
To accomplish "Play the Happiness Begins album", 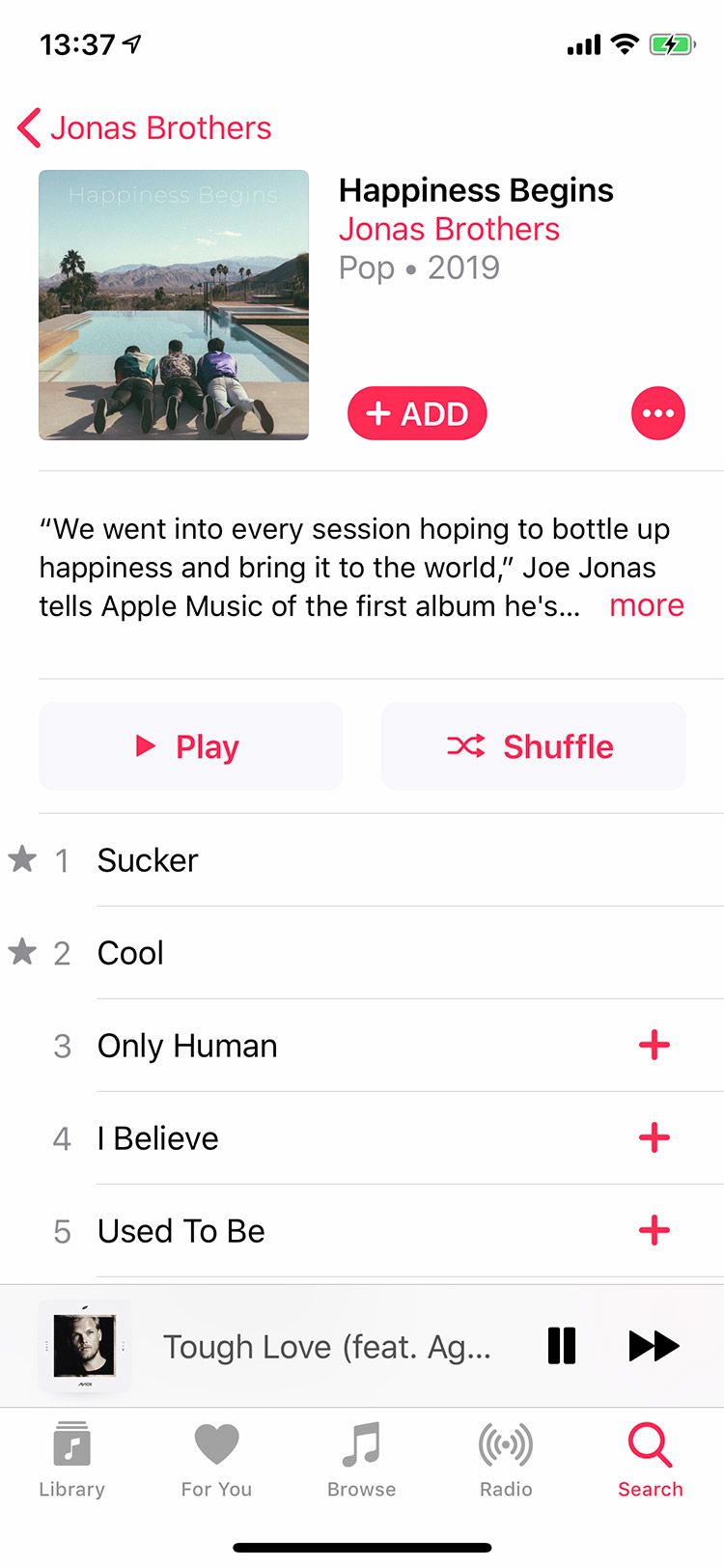I will pos(190,746).
